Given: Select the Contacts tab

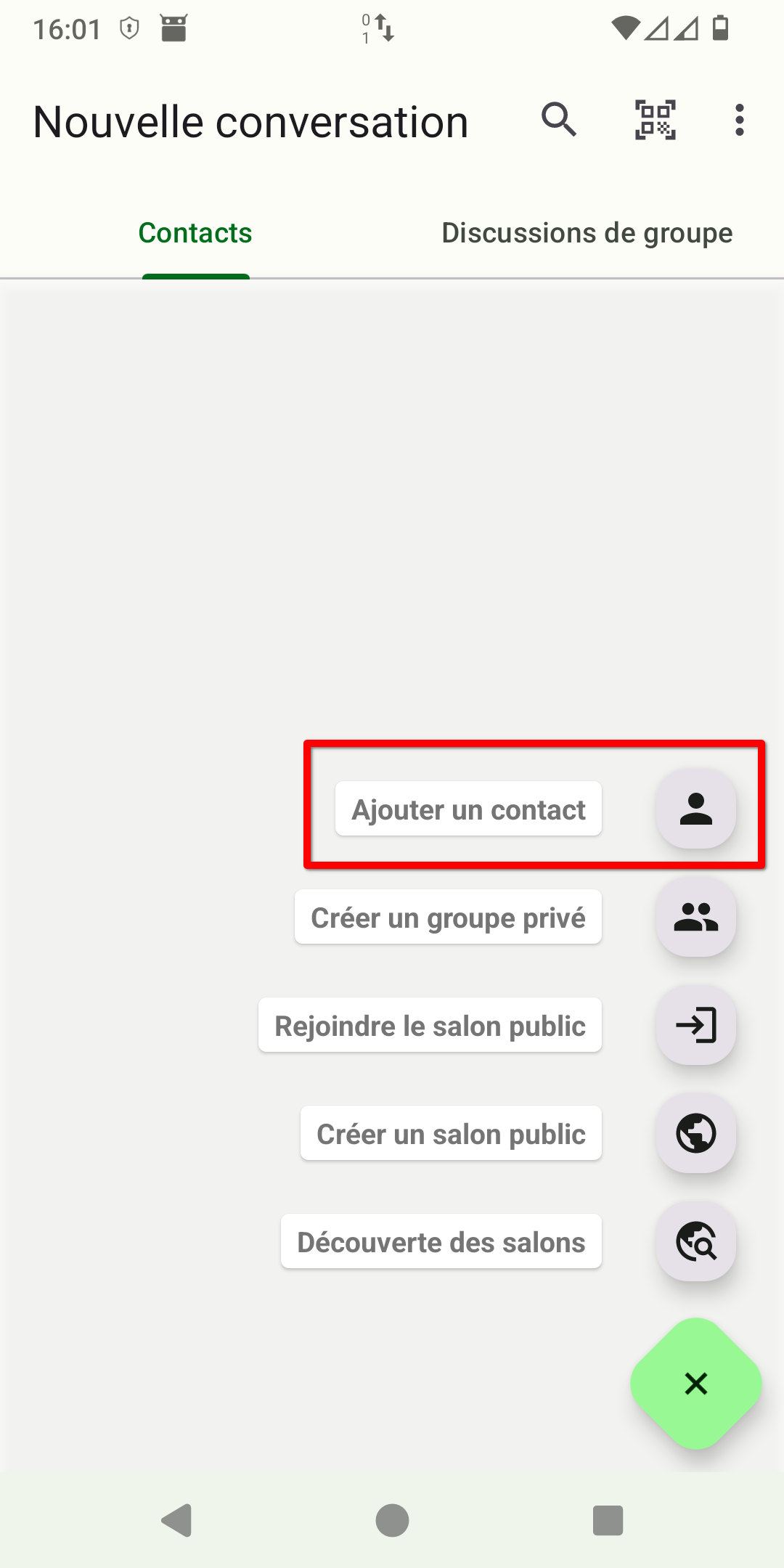Looking at the screenshot, I should pos(195,233).
